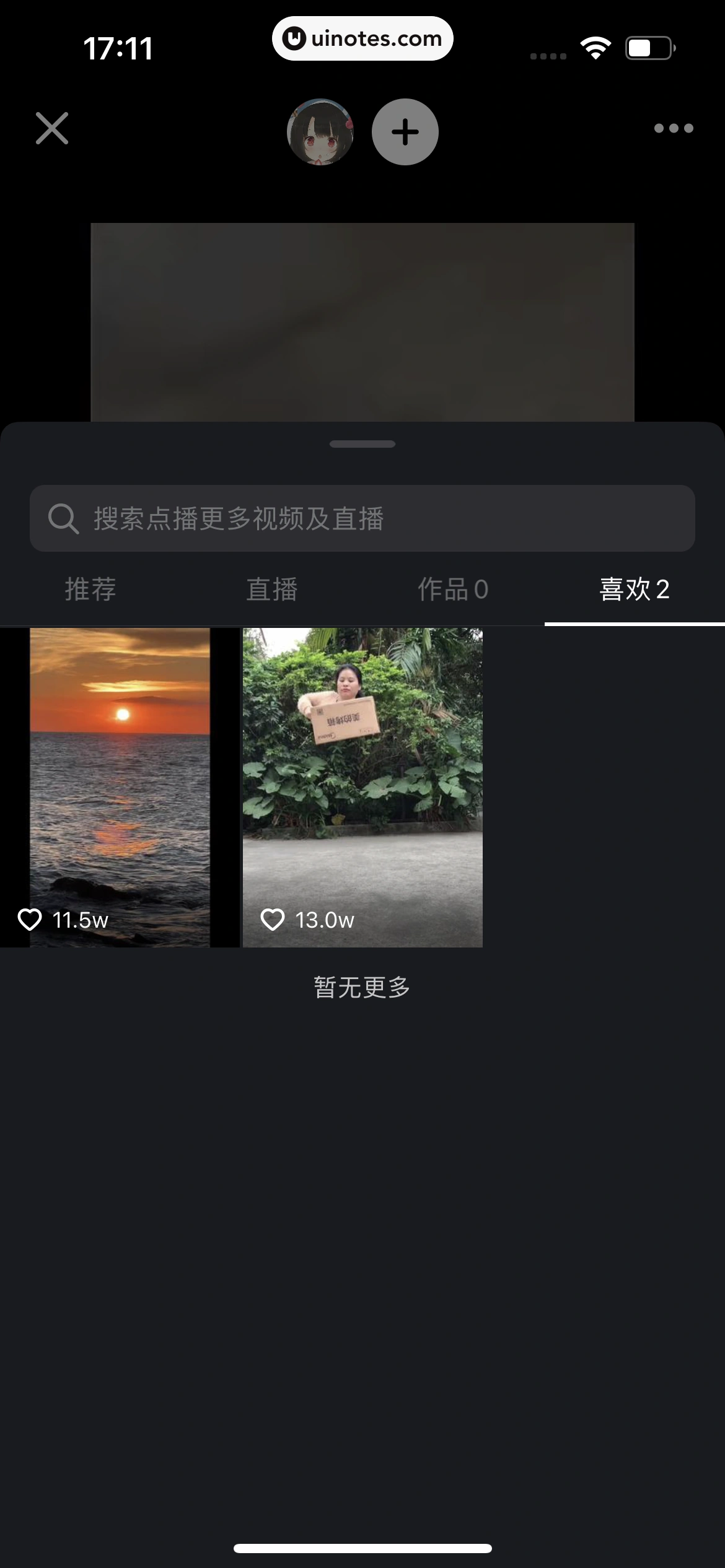This screenshot has width=725, height=1568.
Task: Switch to the 直播 tab
Action: [x=271, y=590]
